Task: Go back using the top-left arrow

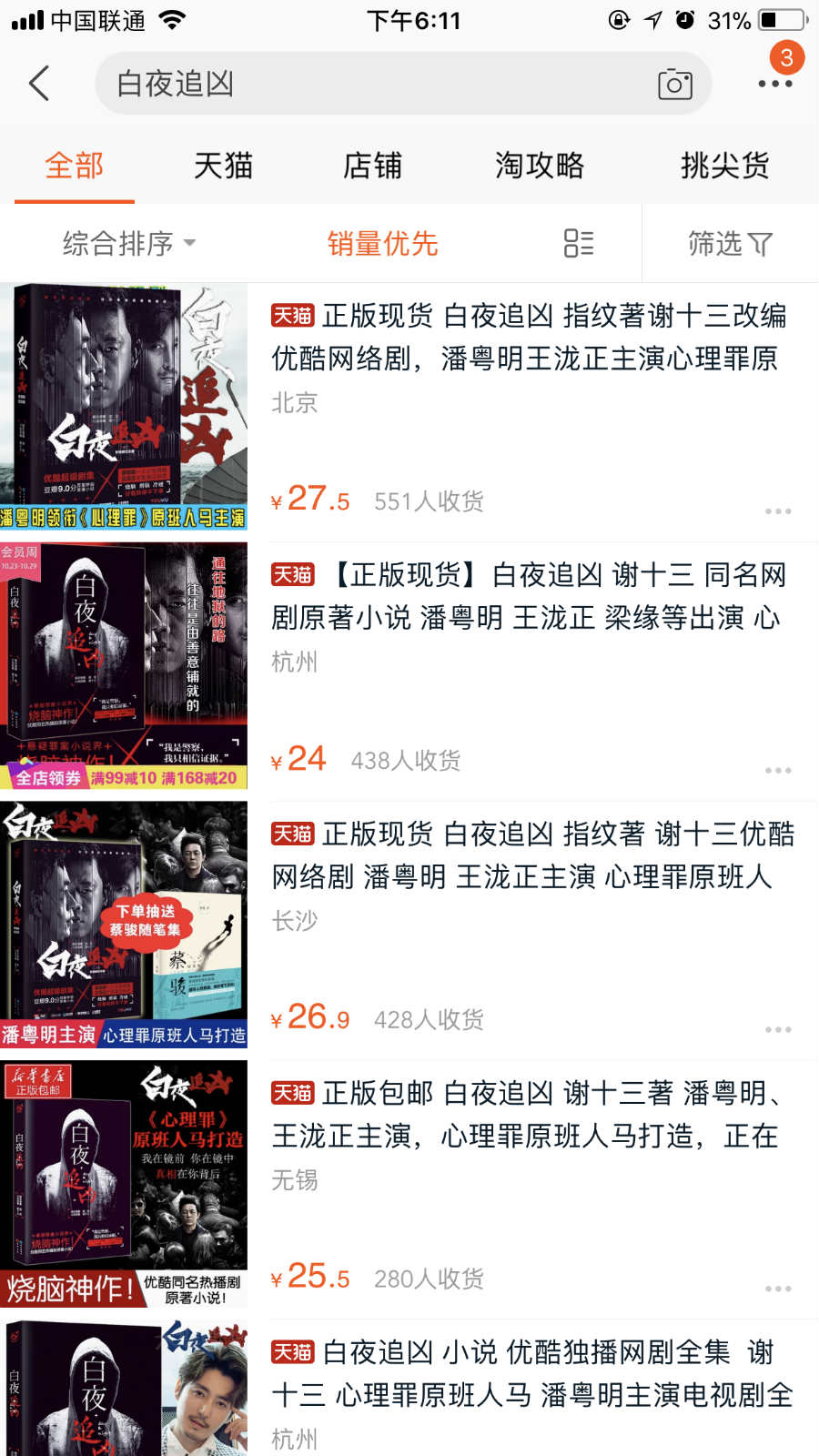Action: tap(39, 84)
